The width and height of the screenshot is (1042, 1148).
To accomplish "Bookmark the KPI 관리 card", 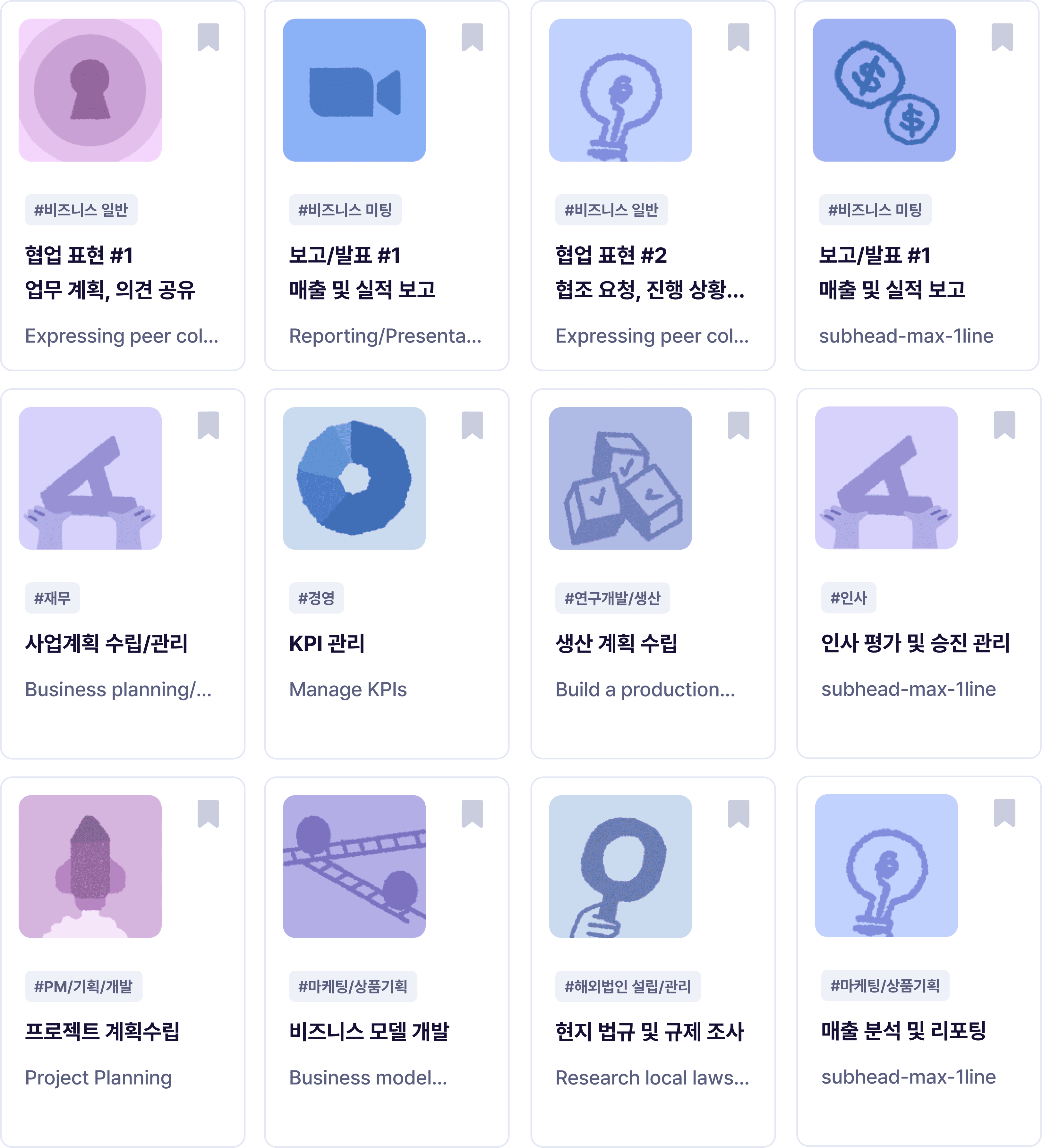I will pyautogui.click(x=472, y=425).
